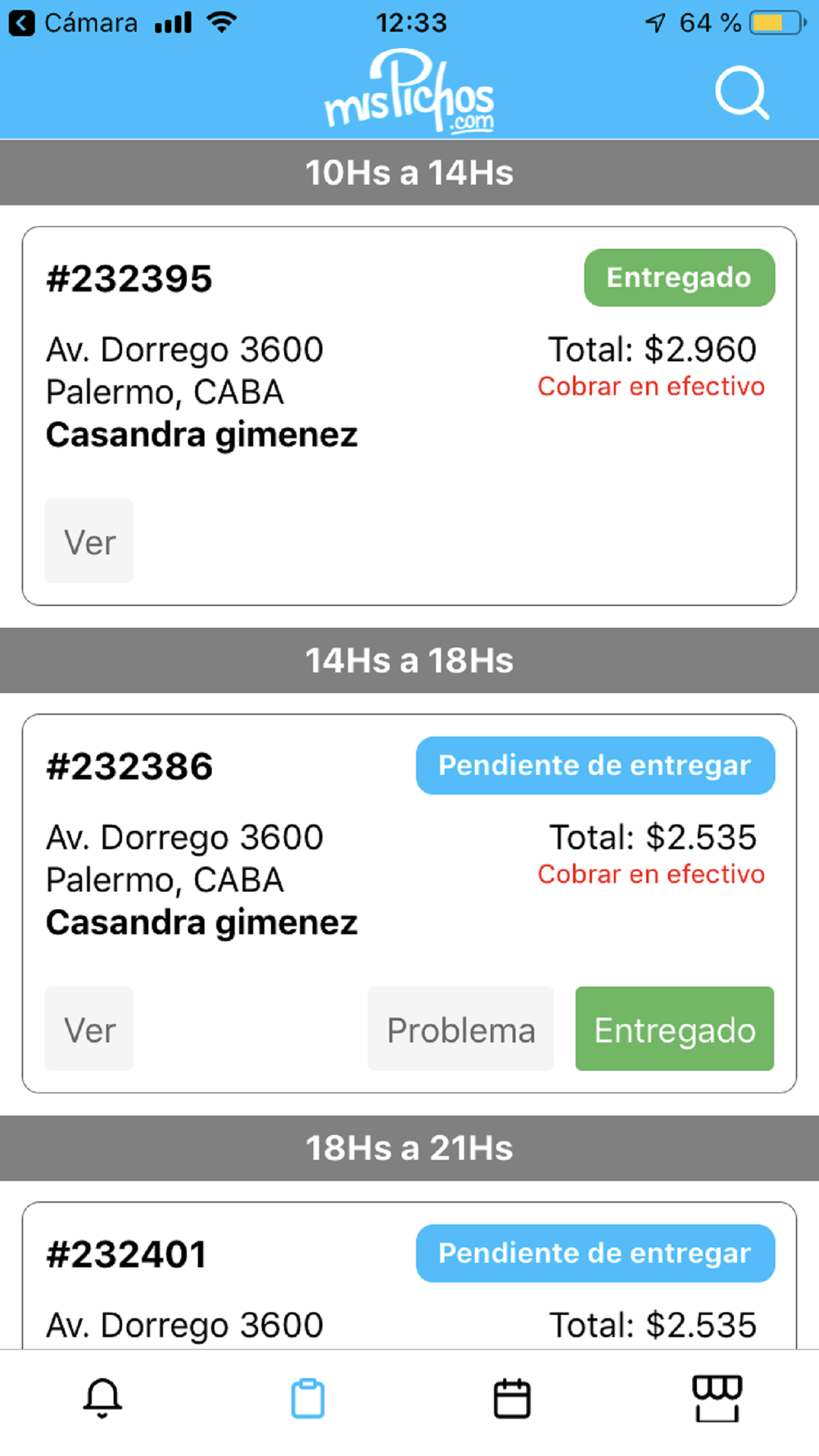Switch to the clipboard orders tab

click(x=308, y=1398)
